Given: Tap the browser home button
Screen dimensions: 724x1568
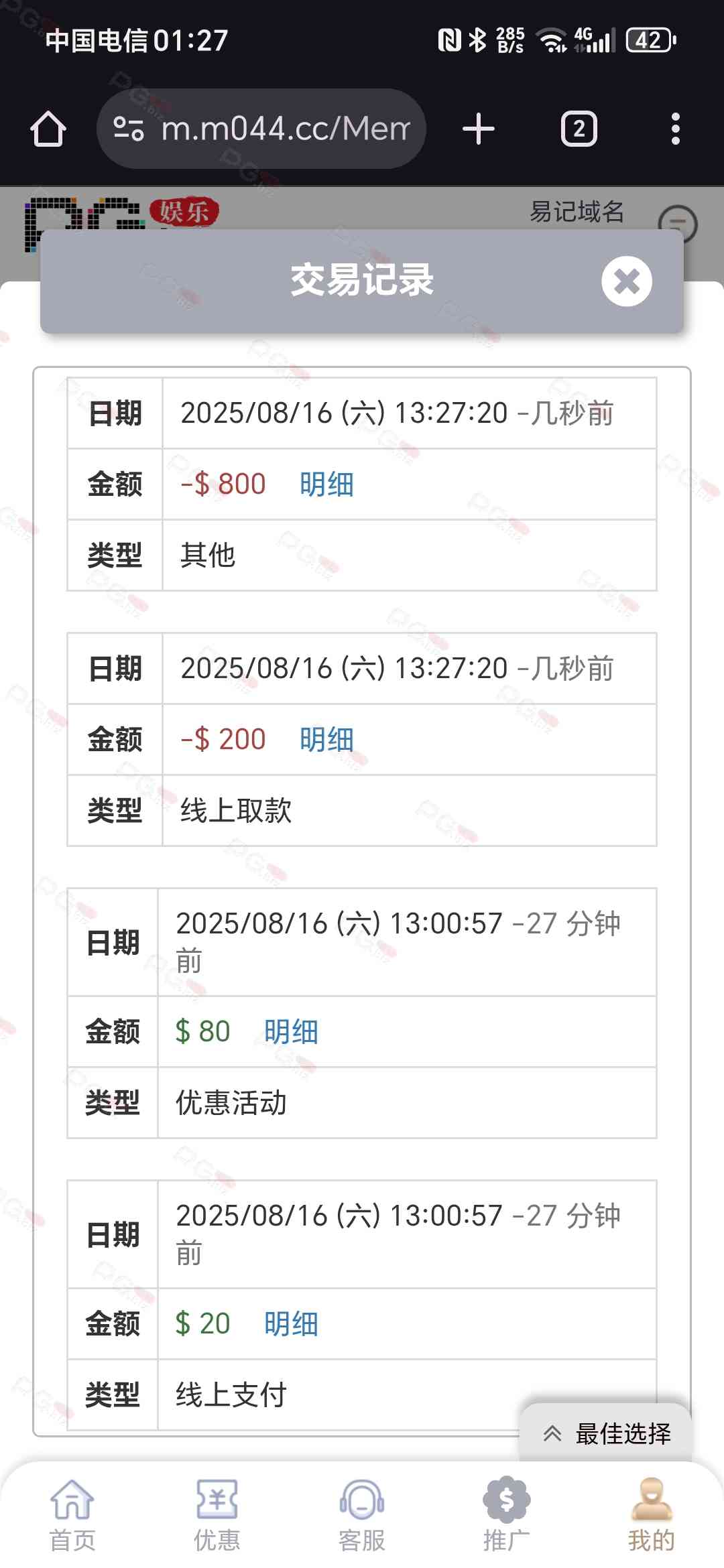Looking at the screenshot, I should (48, 129).
